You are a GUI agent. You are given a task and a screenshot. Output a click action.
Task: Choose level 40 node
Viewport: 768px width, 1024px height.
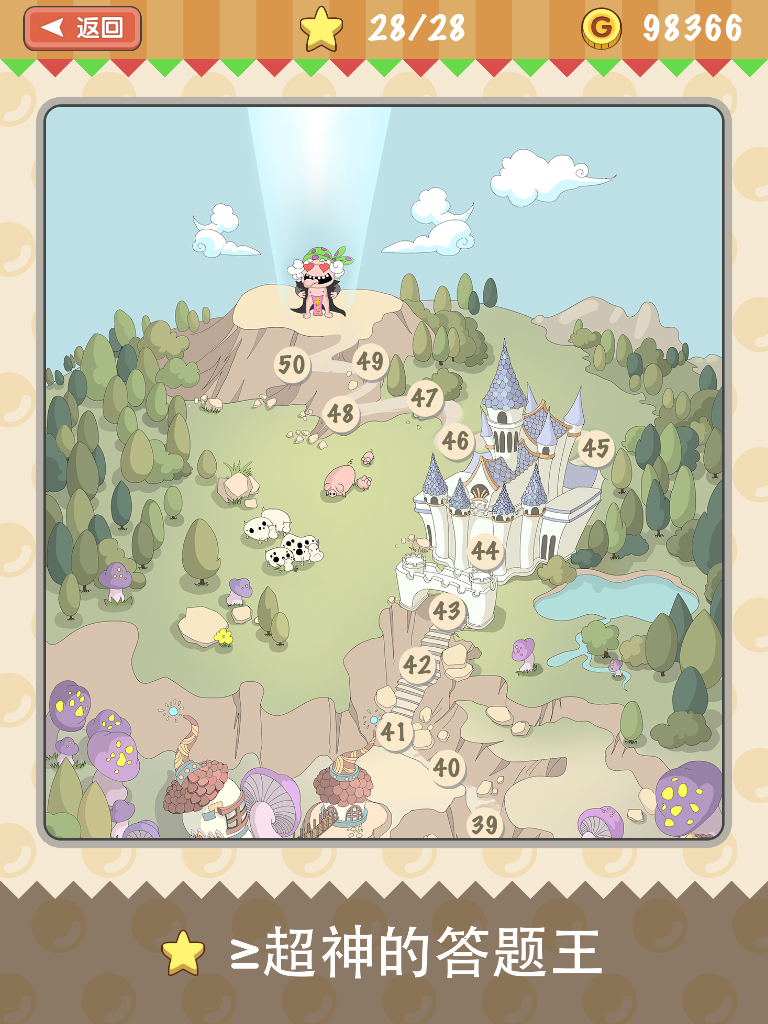(447, 768)
